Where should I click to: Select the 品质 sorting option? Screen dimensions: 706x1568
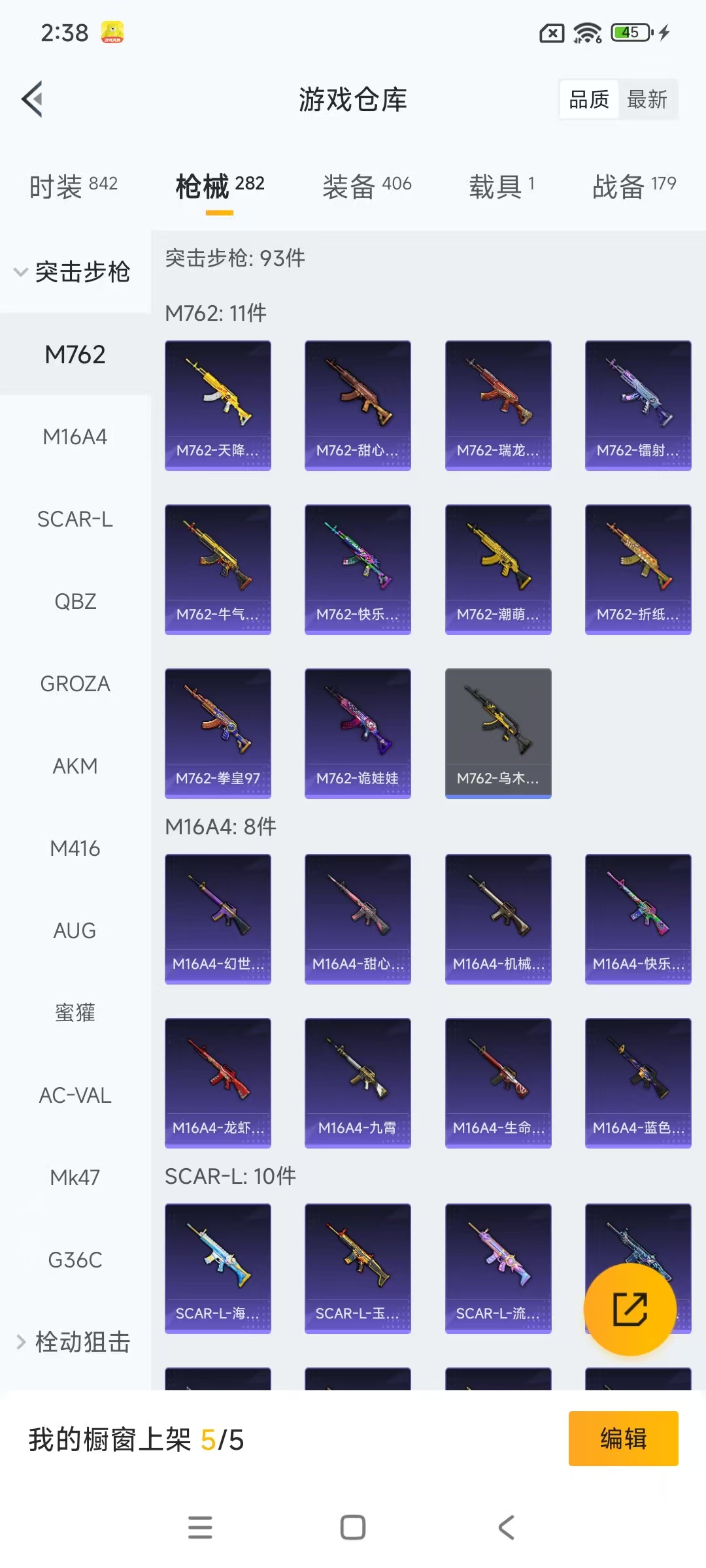click(587, 99)
